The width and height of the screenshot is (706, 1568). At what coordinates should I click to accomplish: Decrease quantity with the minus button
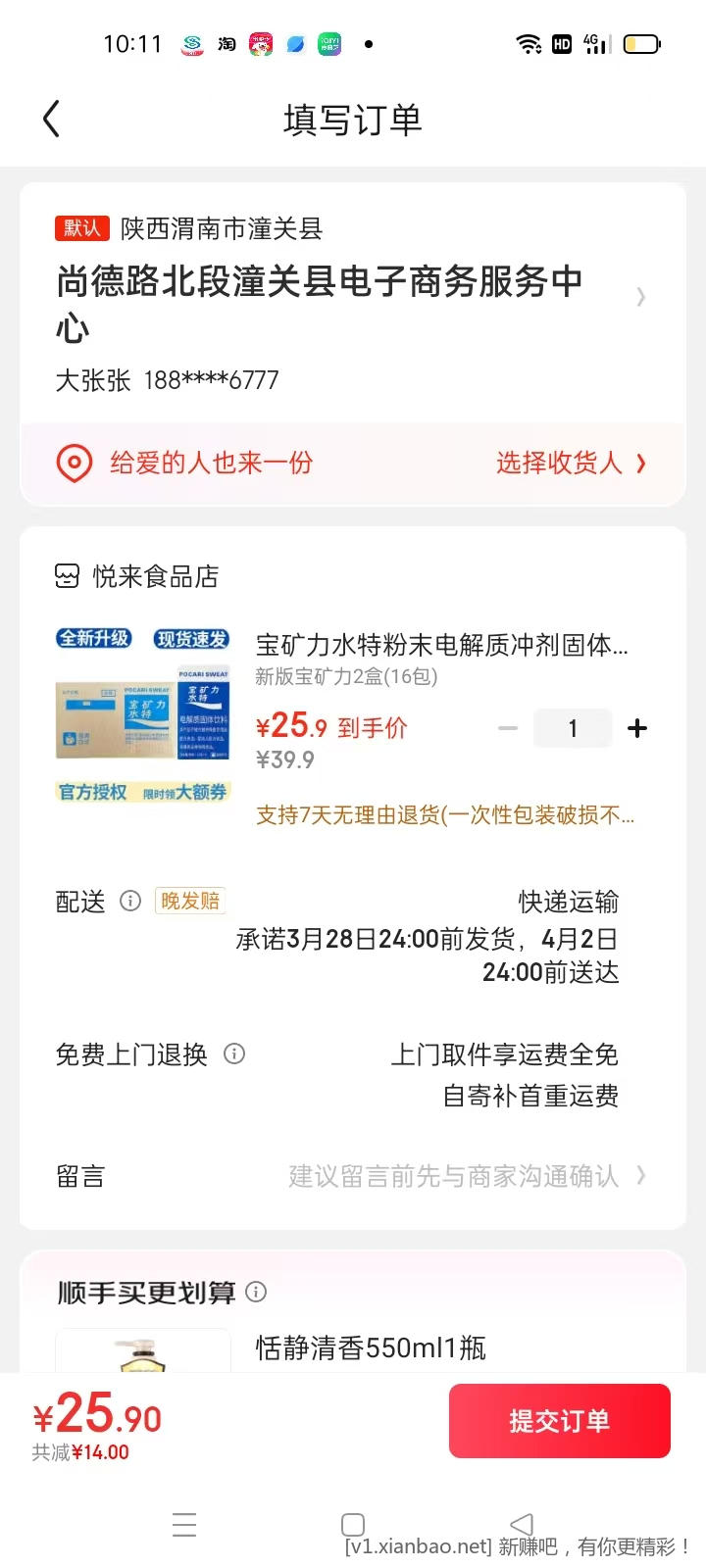[508, 728]
